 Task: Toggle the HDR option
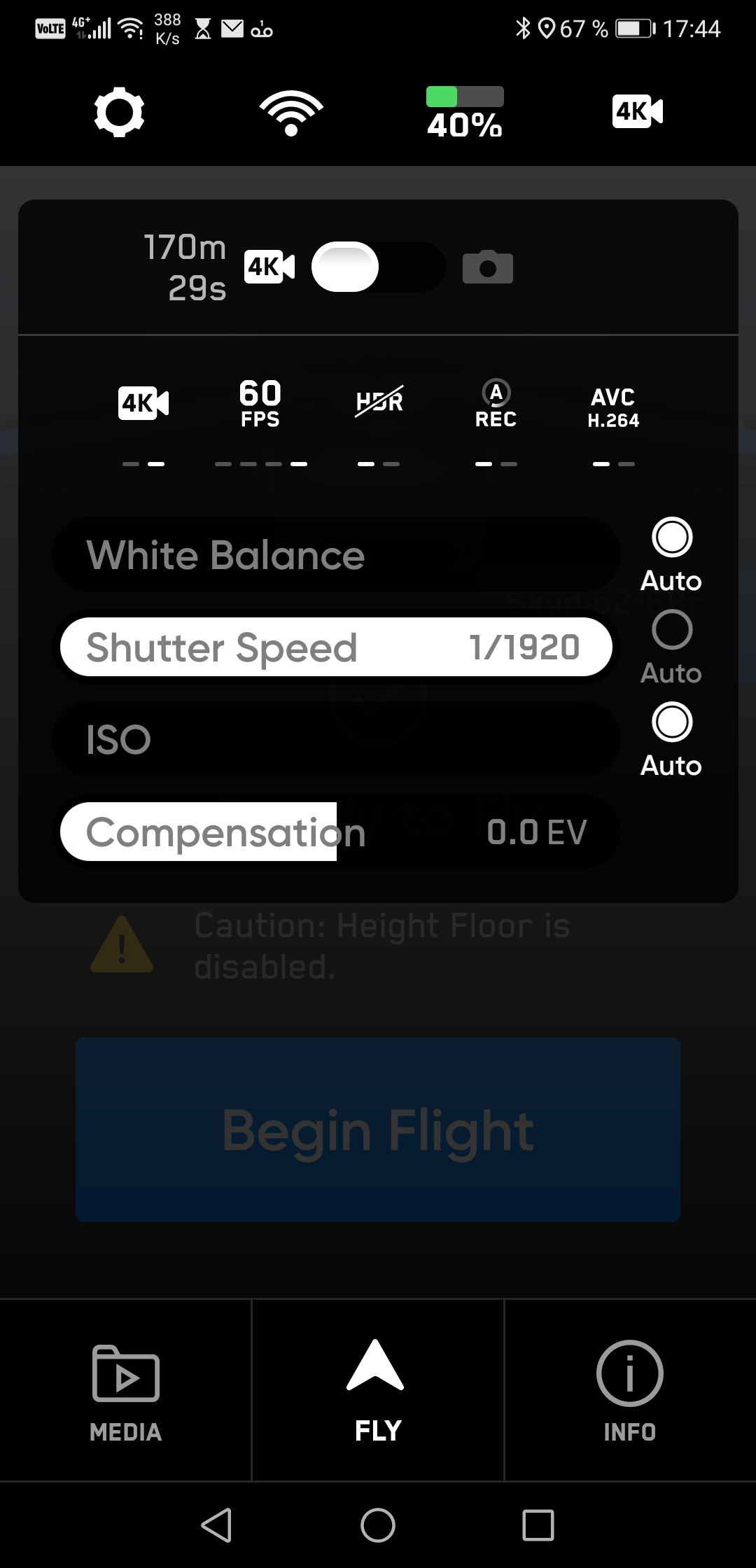pos(379,401)
